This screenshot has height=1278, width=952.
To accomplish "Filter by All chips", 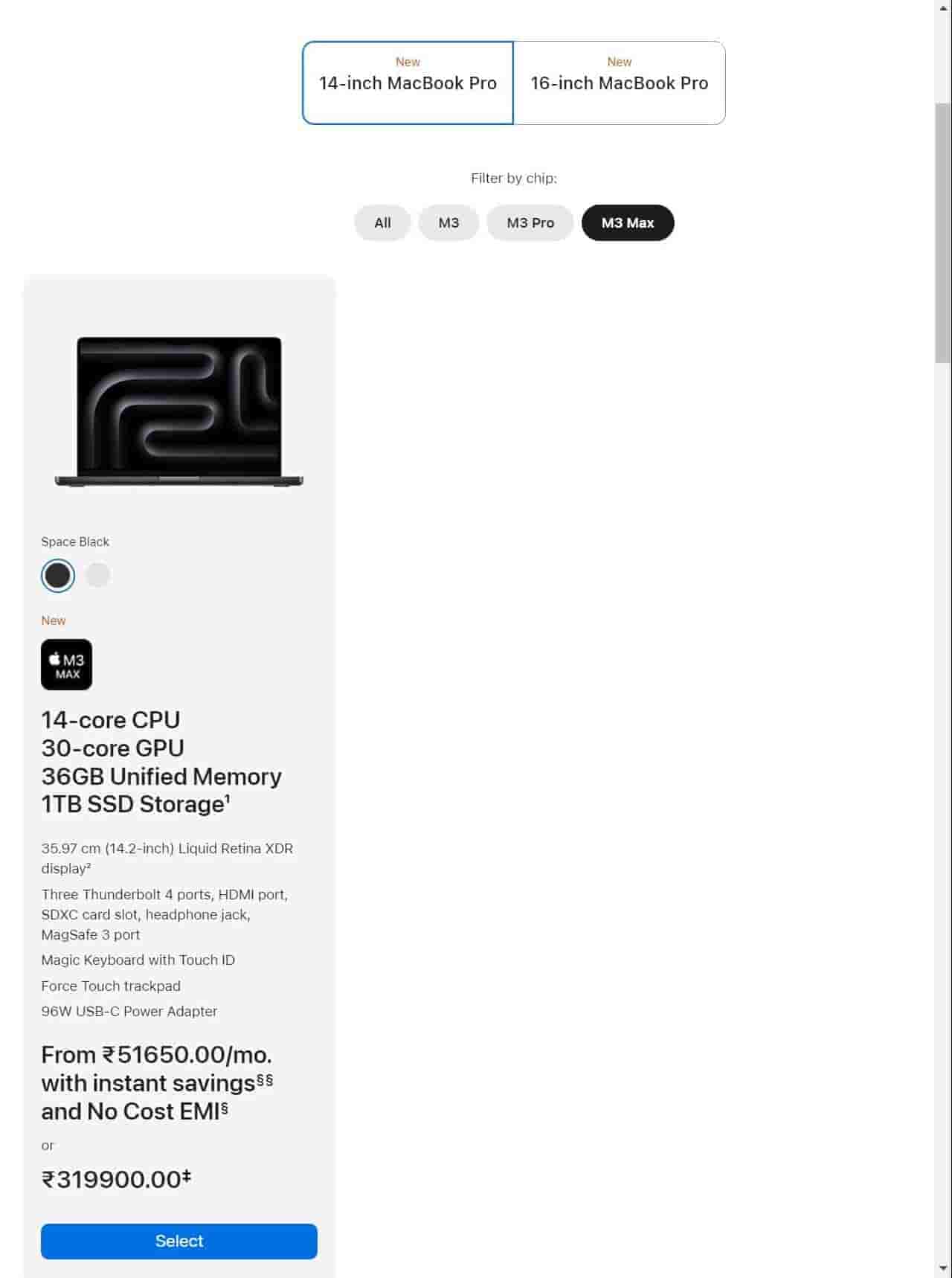I will pos(382,222).
